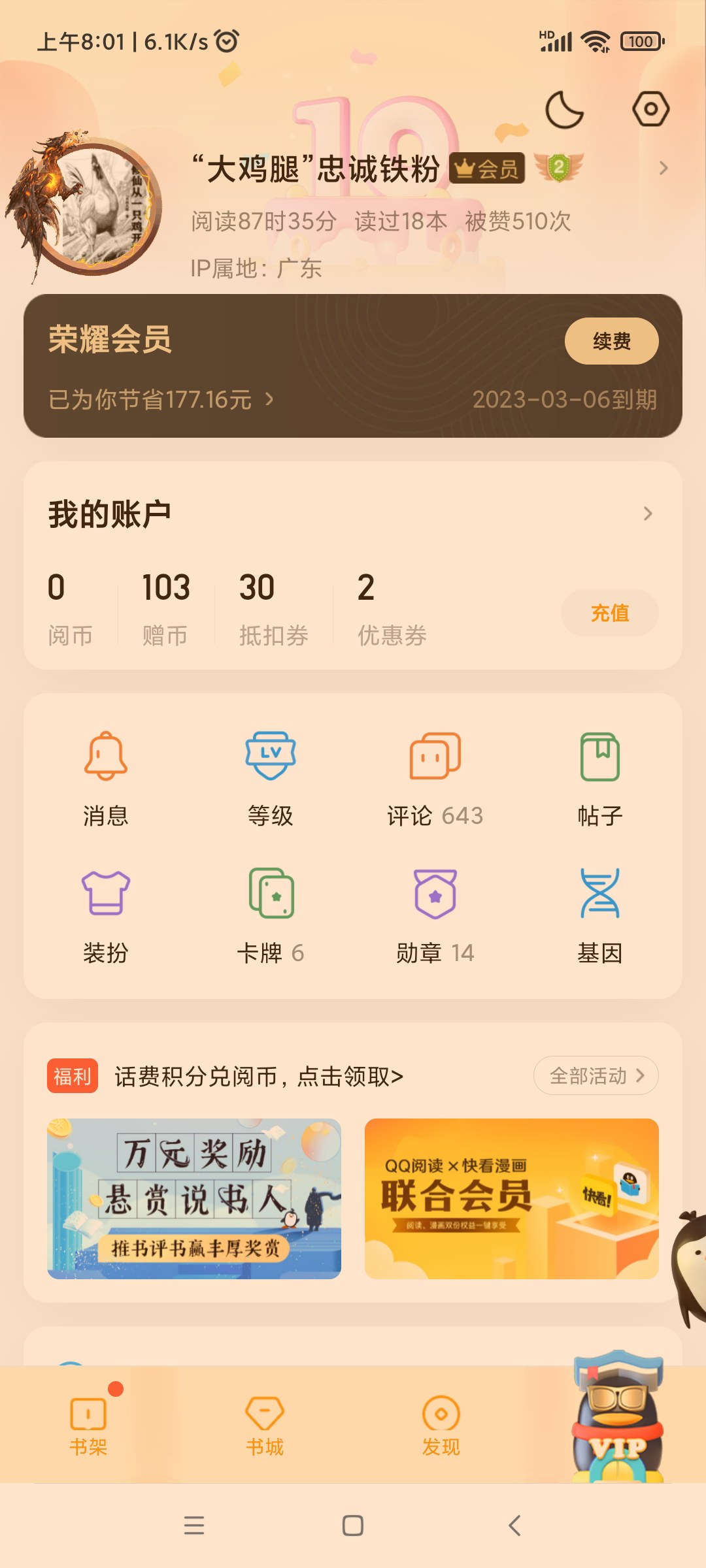View my 评论 comments
Image resolution: width=706 pixels, height=1568 pixels.
[x=435, y=779]
